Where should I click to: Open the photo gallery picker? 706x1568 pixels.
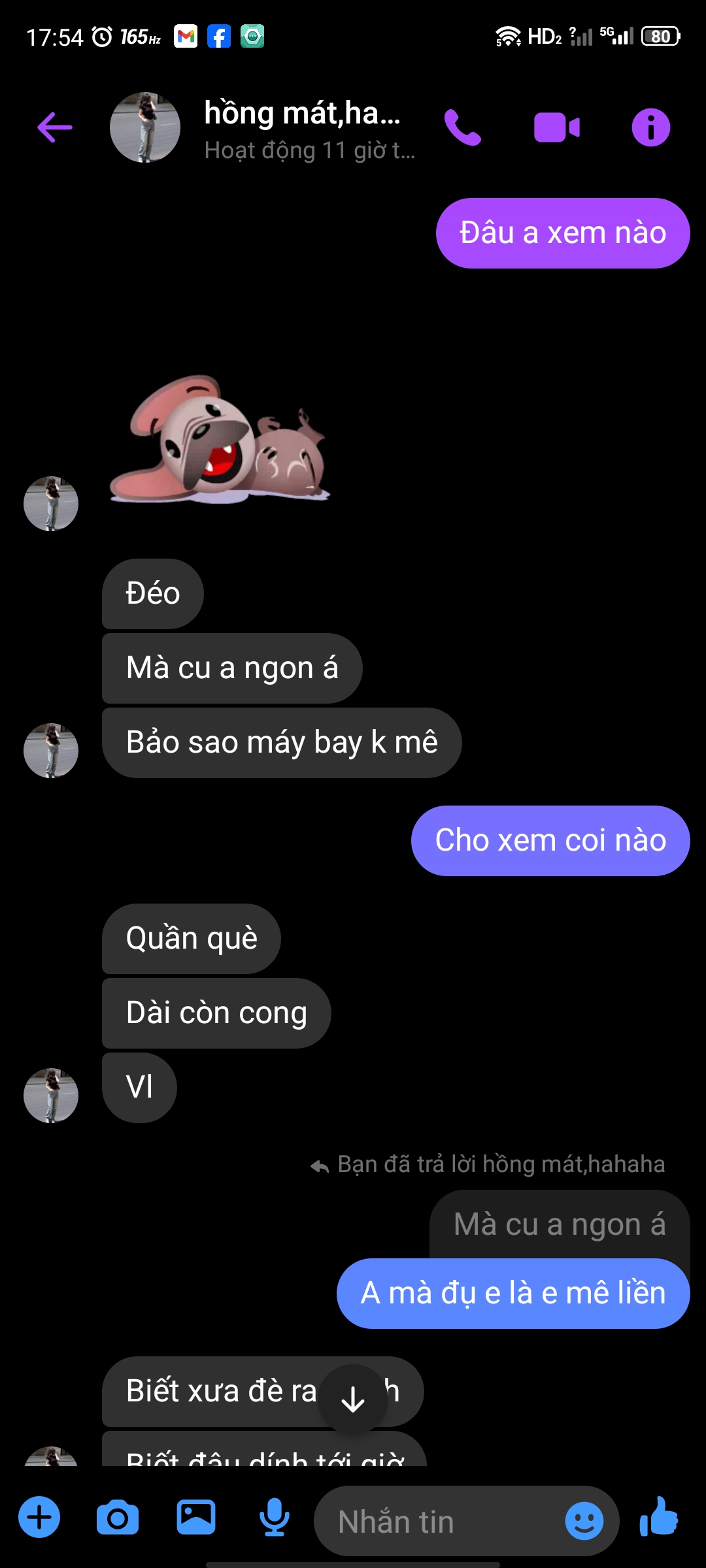196,1517
